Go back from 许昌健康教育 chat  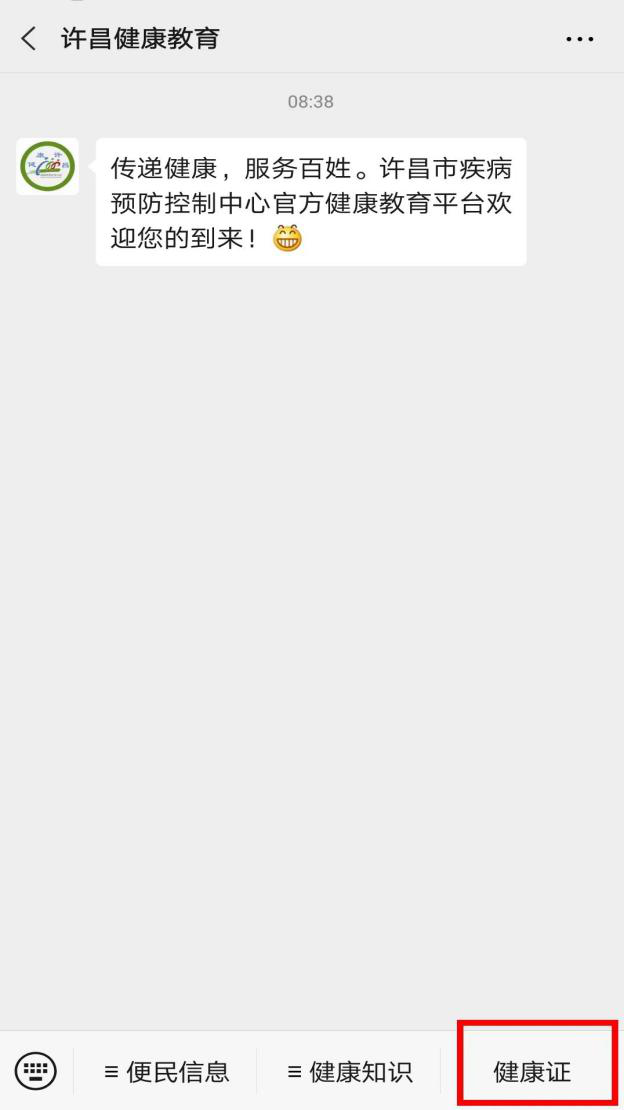[x=28, y=39]
